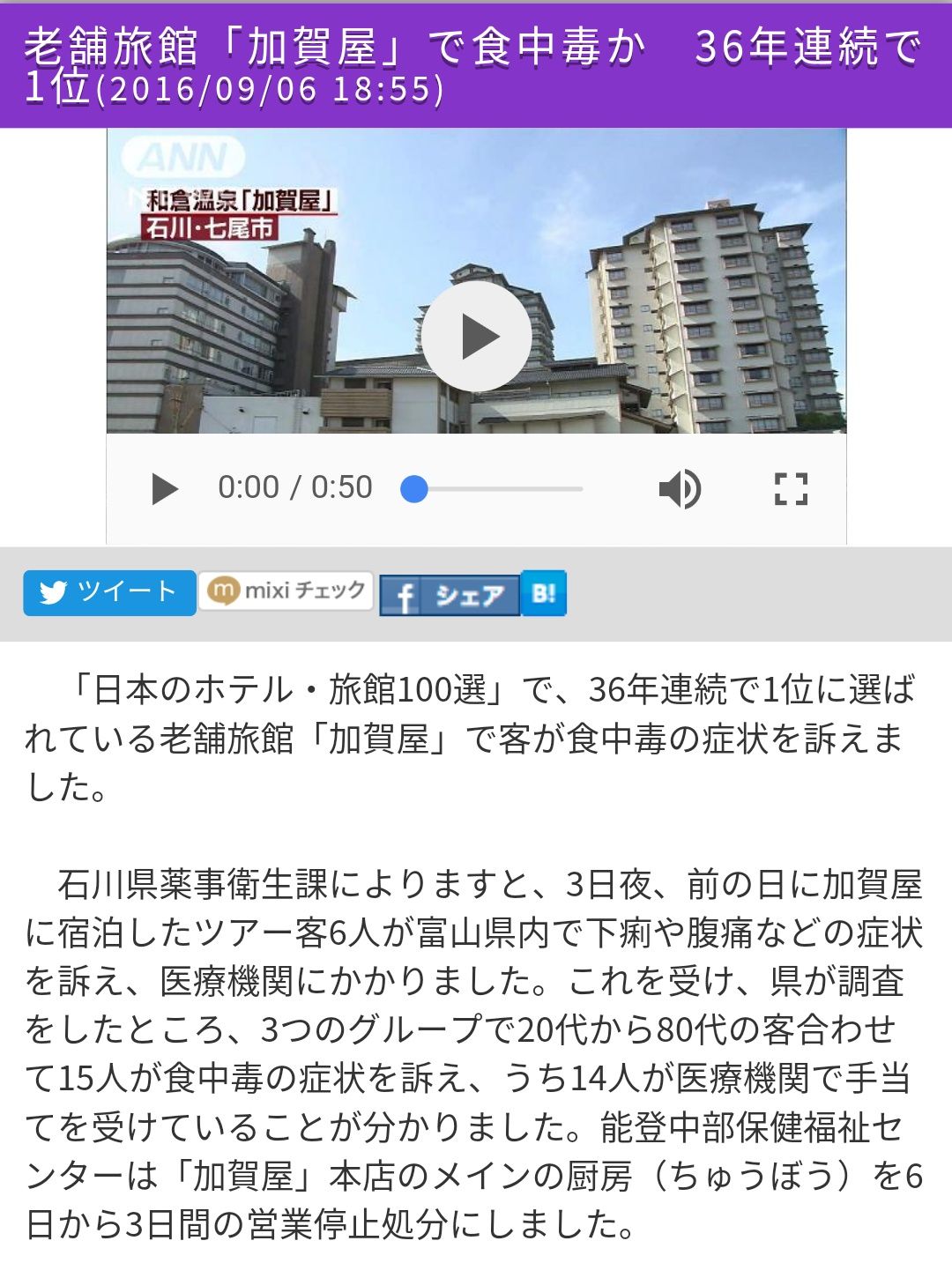Play the video with the large center play button
The image size is (952, 1263).
476,336
